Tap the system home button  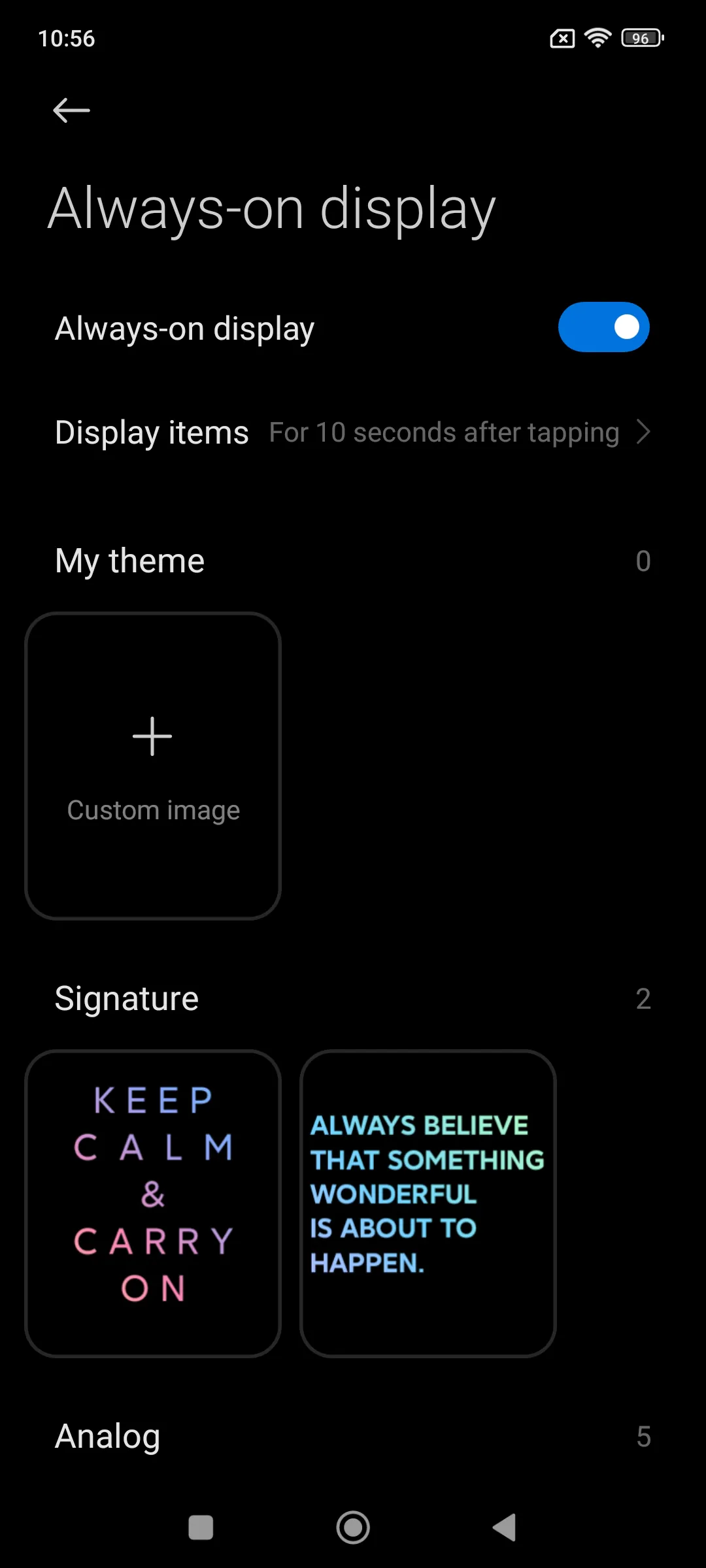point(353,1527)
